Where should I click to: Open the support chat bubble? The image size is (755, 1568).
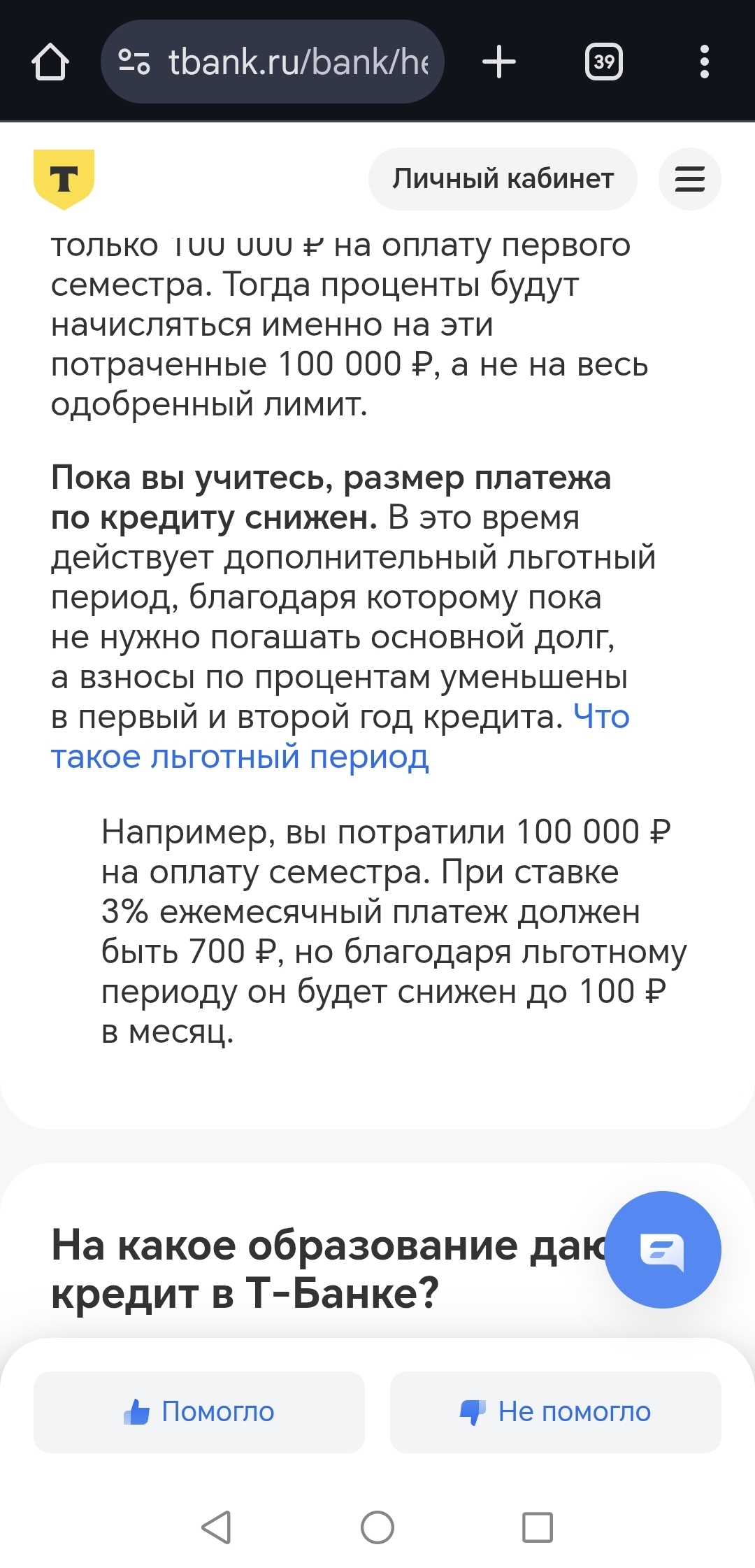click(x=663, y=1249)
